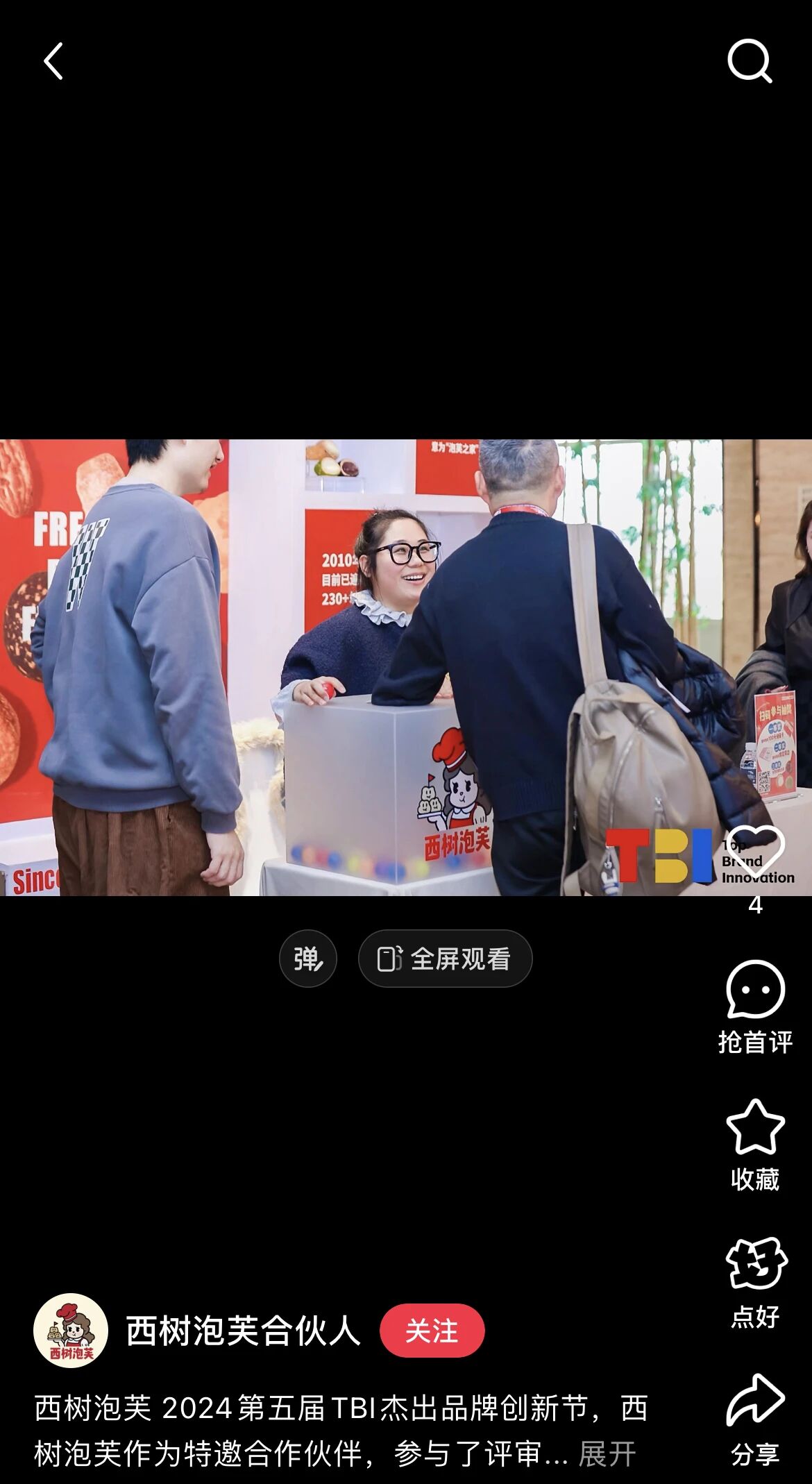Expand the caption with 展开
Image resolution: width=812 pixels, height=1484 pixels.
607,1453
